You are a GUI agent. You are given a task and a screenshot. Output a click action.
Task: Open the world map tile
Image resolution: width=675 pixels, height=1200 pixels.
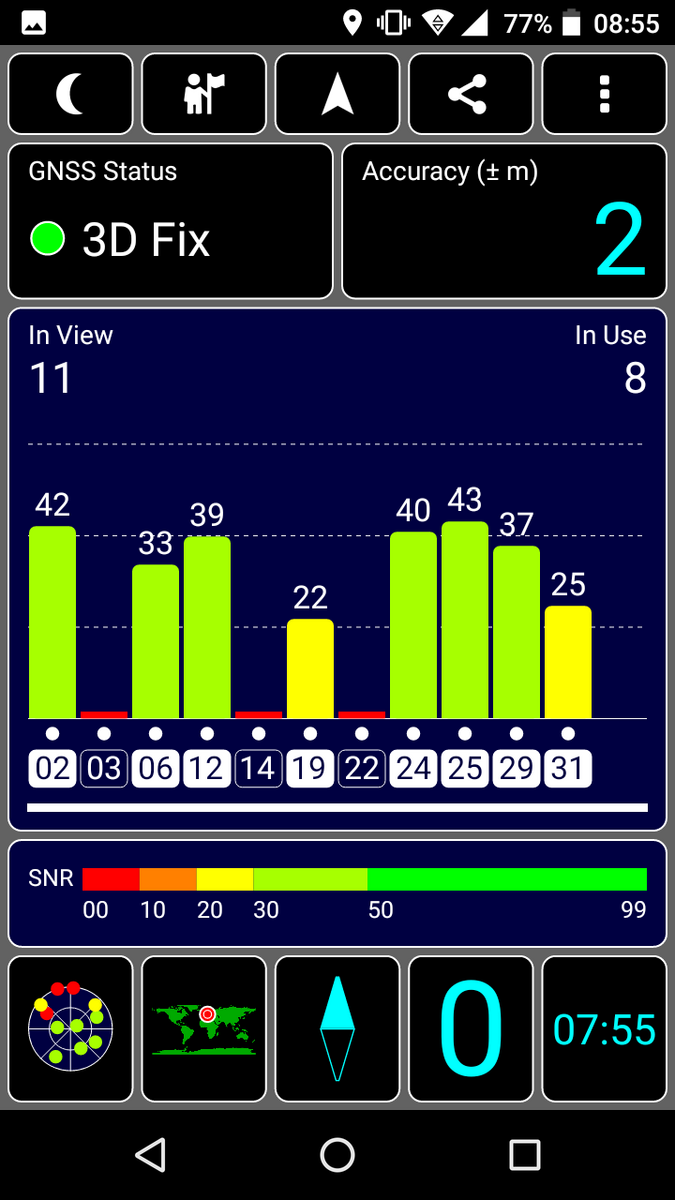(x=204, y=1029)
